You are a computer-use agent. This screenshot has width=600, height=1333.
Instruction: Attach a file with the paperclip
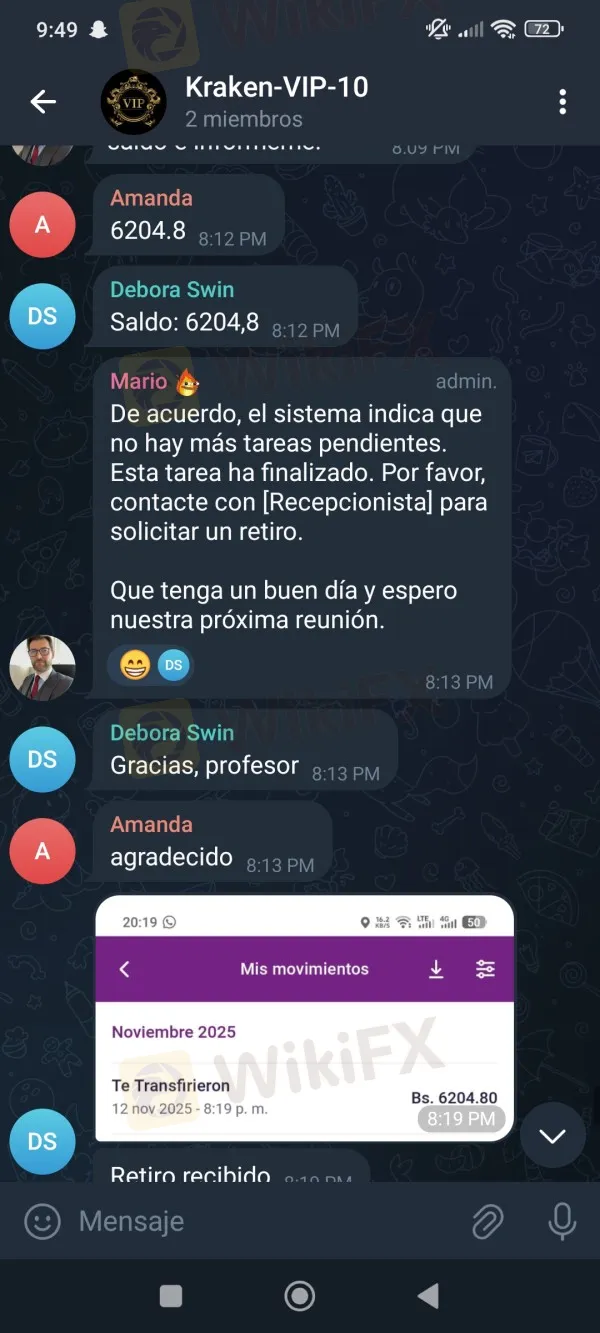click(x=487, y=1221)
